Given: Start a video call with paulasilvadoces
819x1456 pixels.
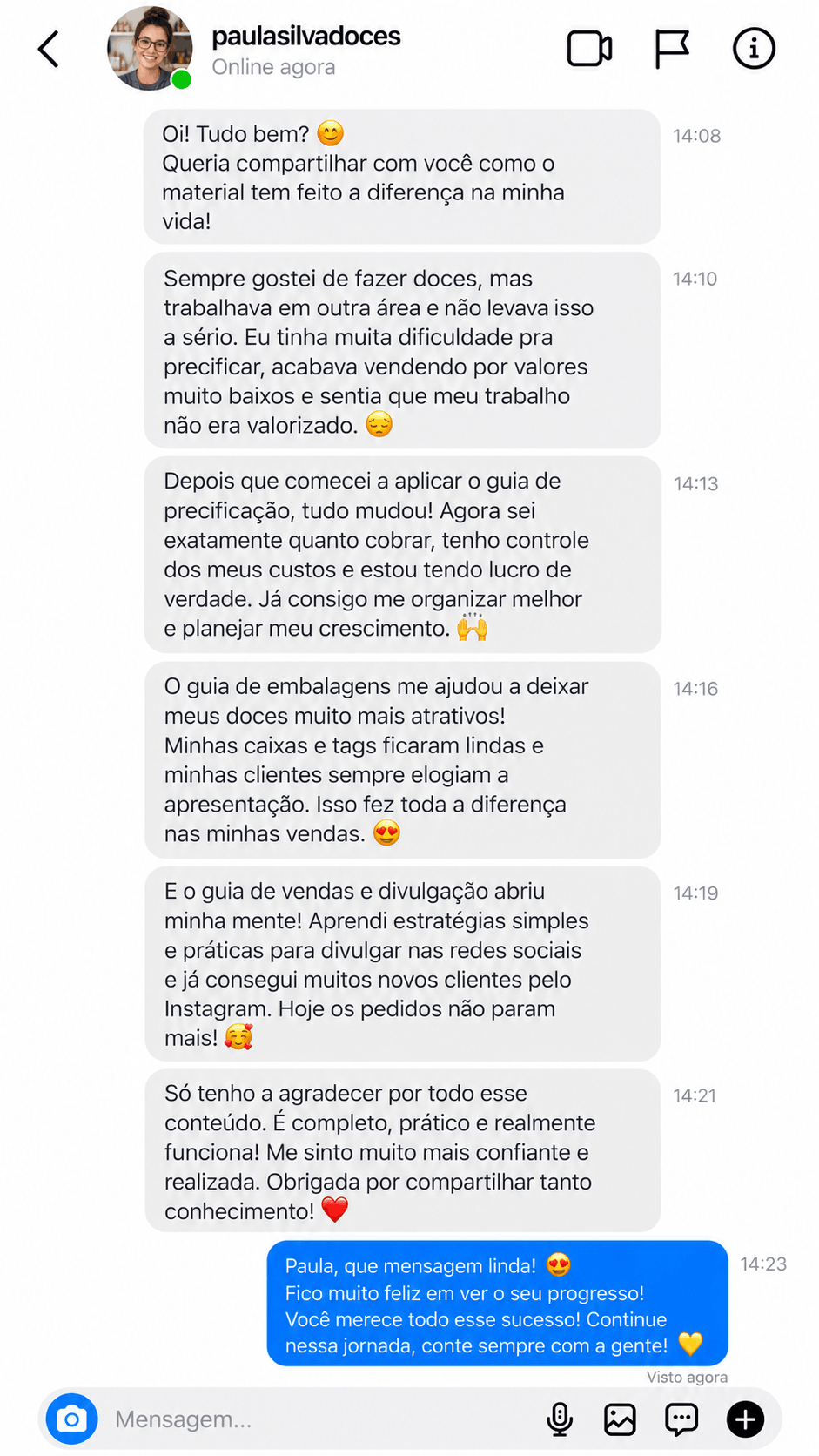Looking at the screenshot, I should [589, 49].
